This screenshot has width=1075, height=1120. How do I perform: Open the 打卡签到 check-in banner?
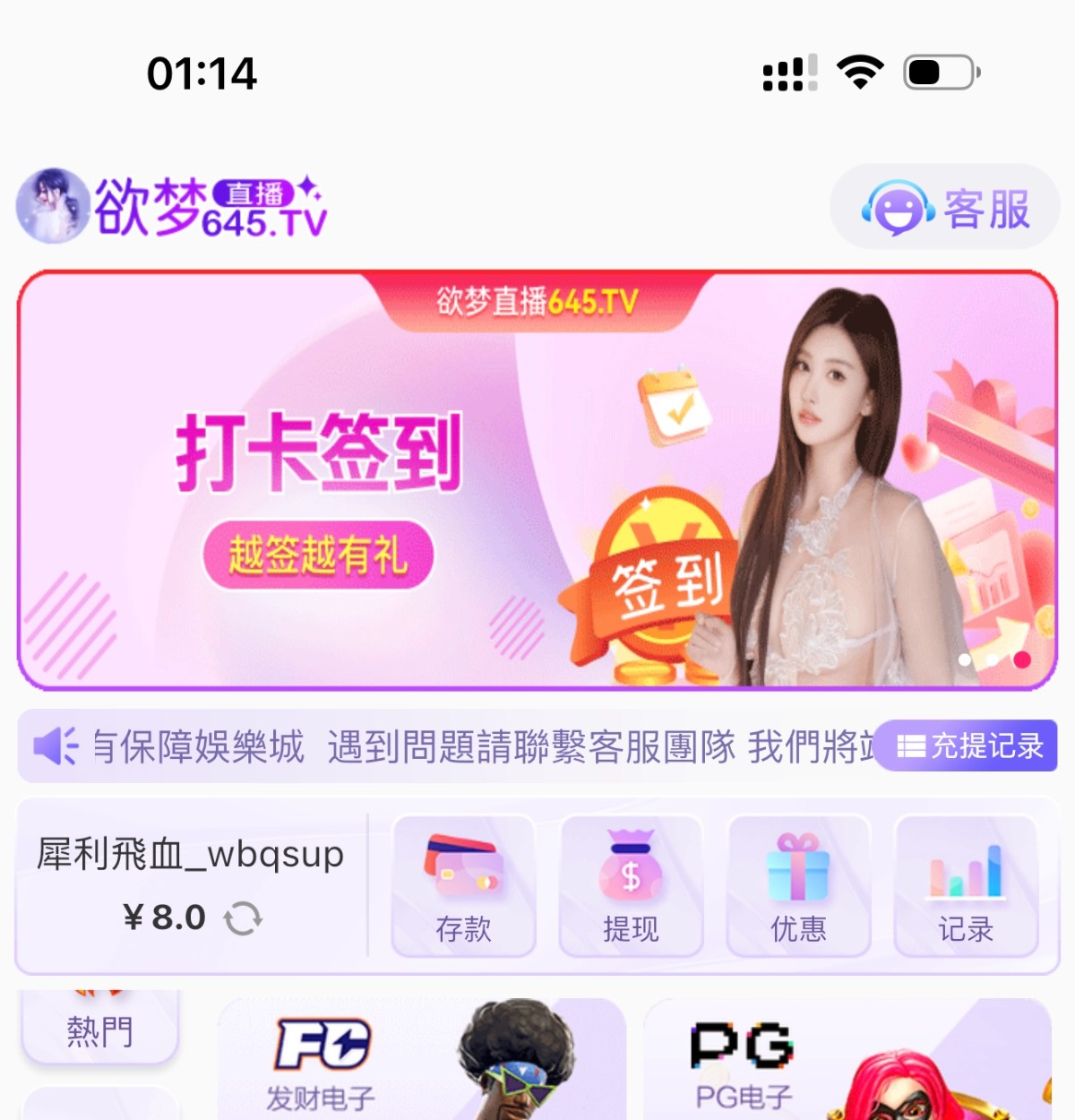[537, 480]
